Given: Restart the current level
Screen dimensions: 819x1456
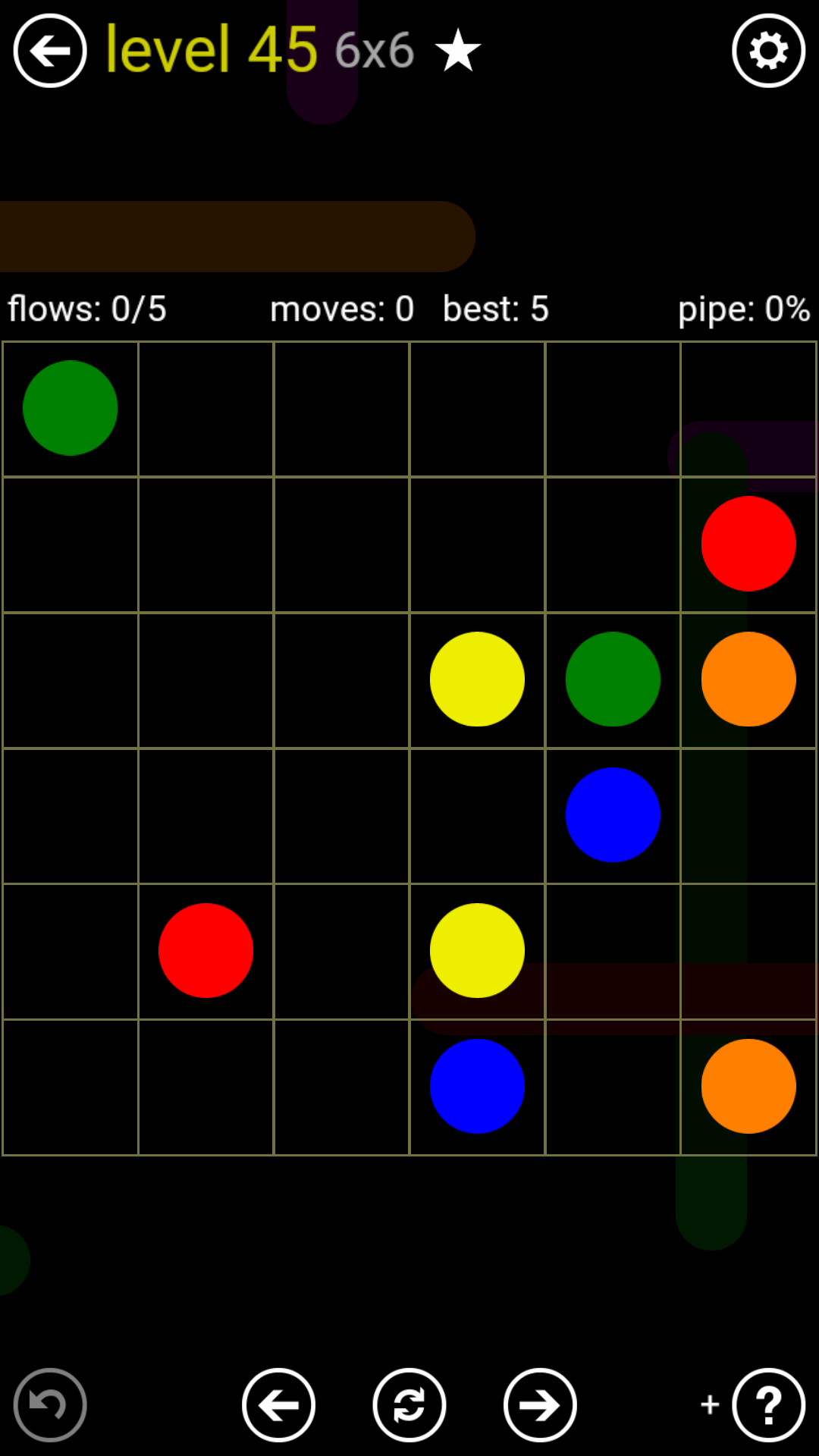Looking at the screenshot, I should (x=409, y=1405).
